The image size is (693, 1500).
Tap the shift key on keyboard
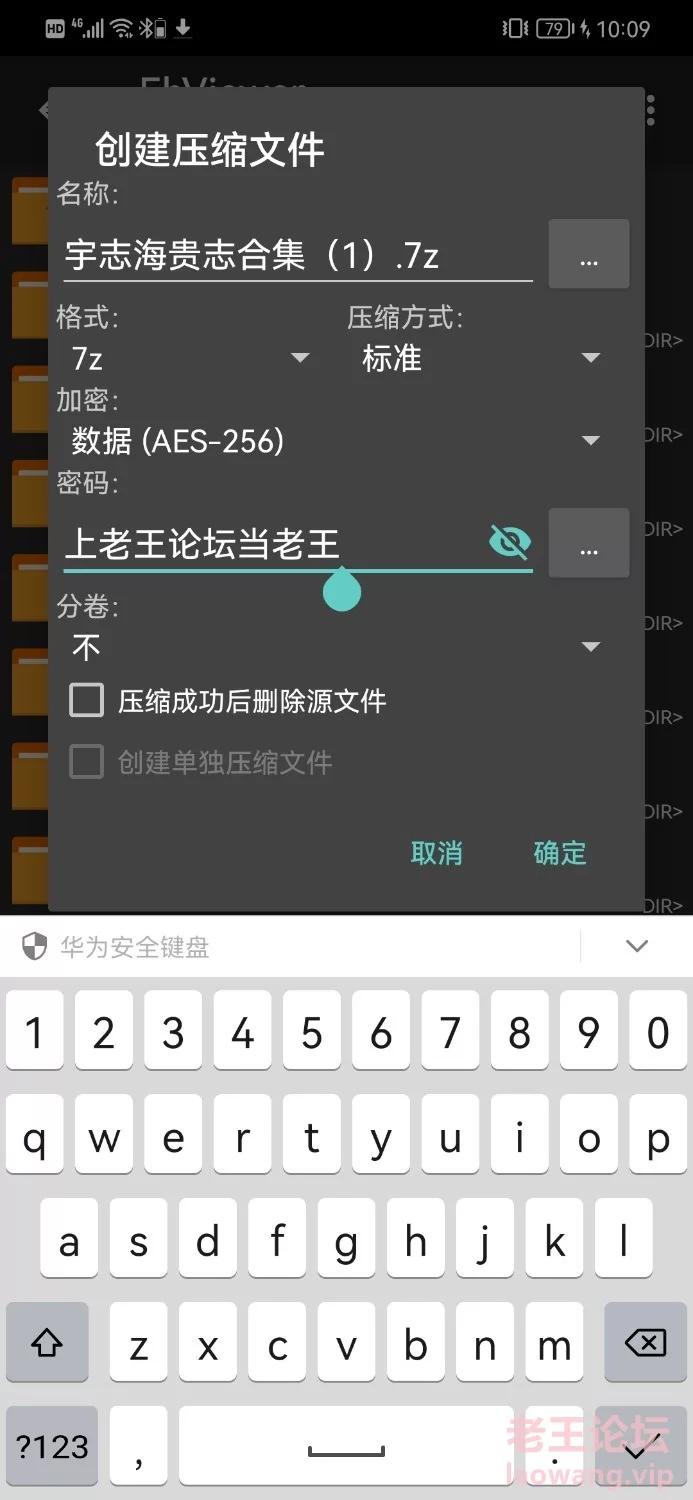47,1343
